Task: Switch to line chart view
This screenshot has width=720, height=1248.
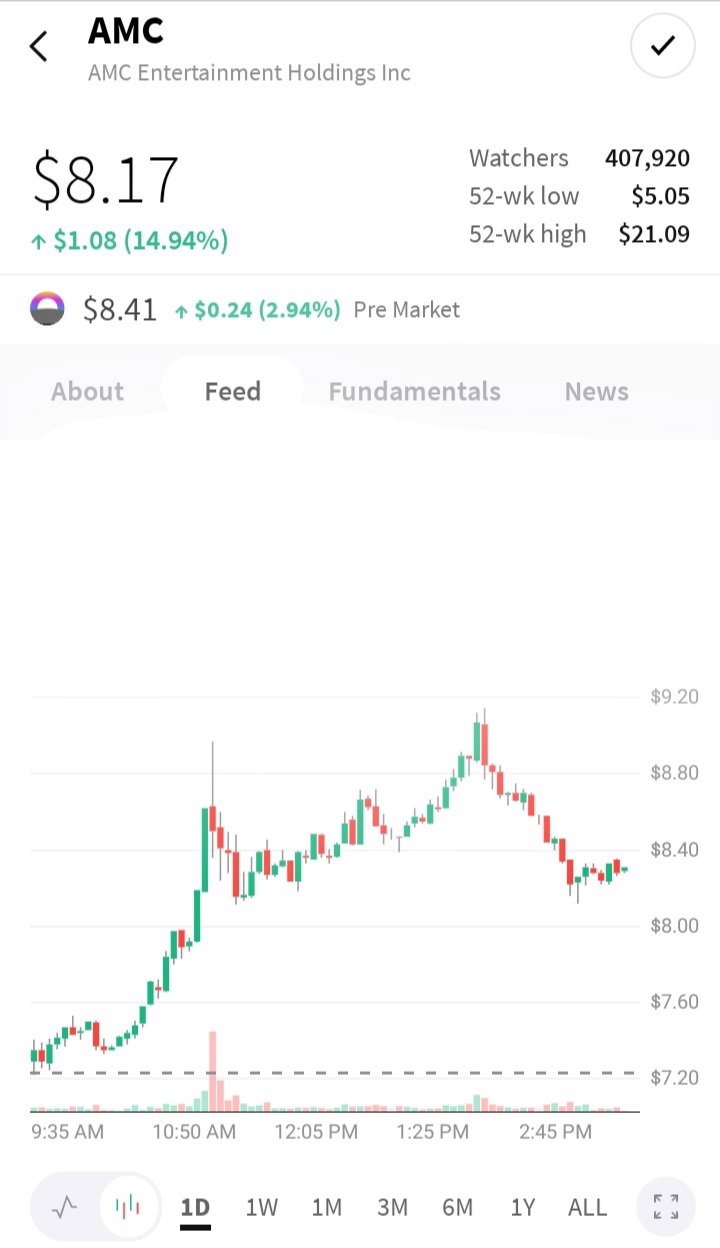Action: pyautogui.click(x=65, y=1207)
